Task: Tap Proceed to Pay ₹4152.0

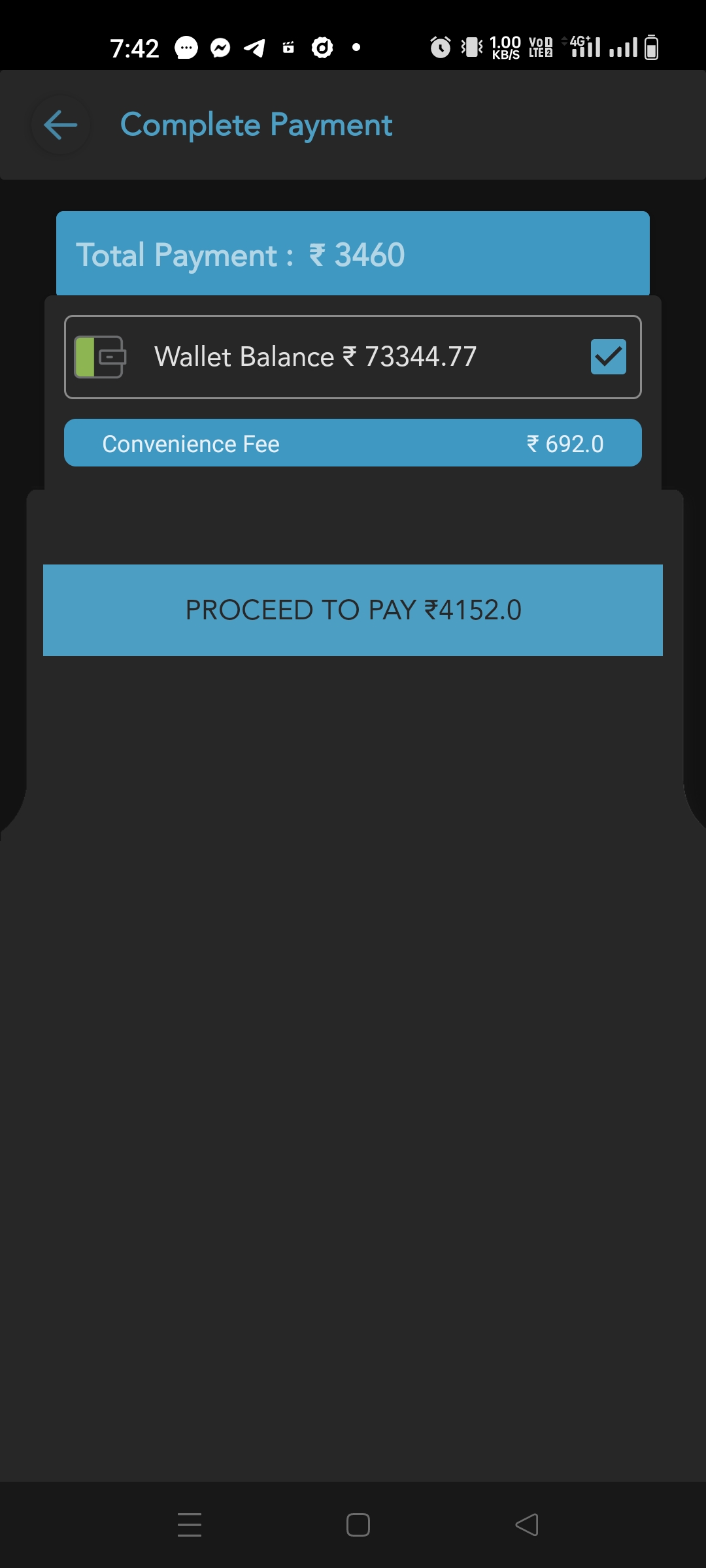Action: click(x=353, y=610)
